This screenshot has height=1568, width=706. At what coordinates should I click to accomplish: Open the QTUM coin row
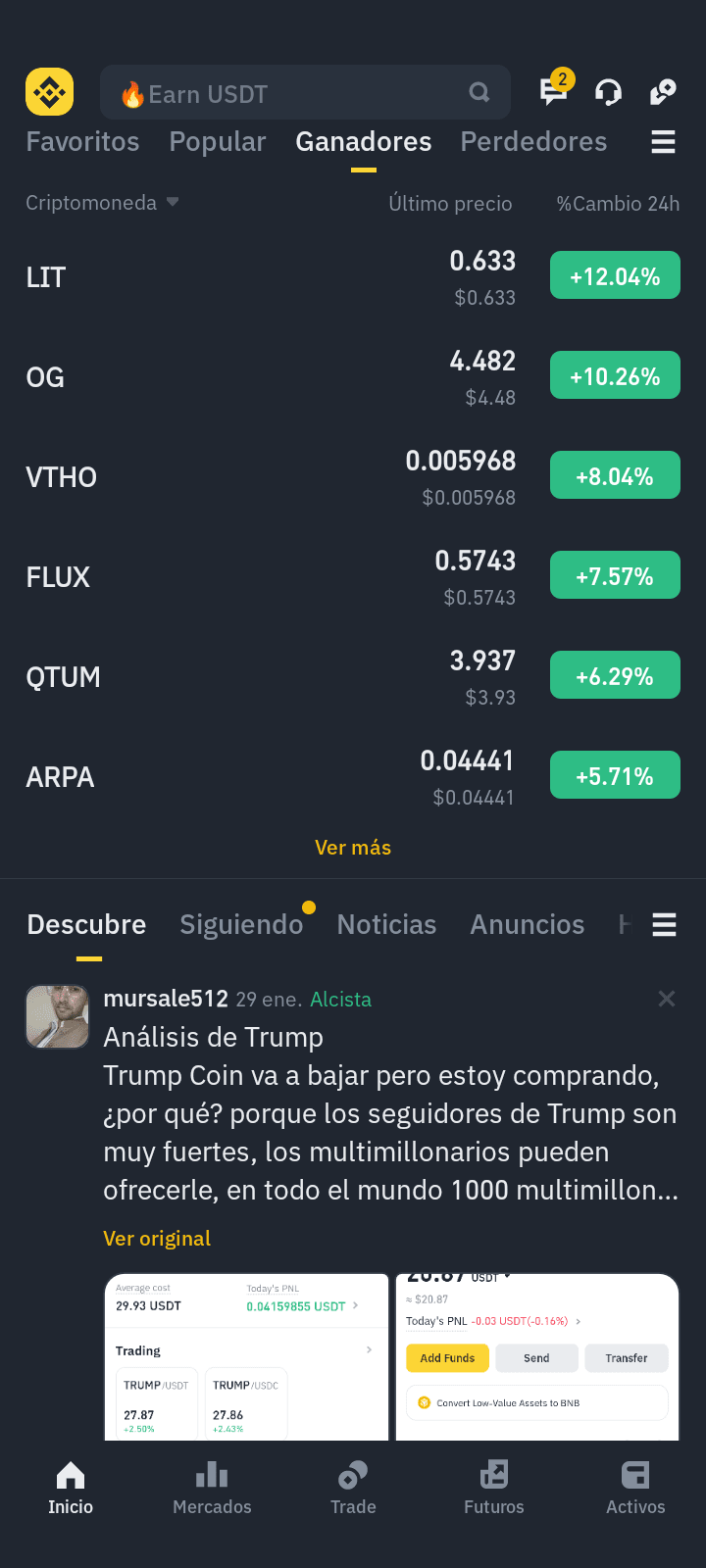point(353,677)
